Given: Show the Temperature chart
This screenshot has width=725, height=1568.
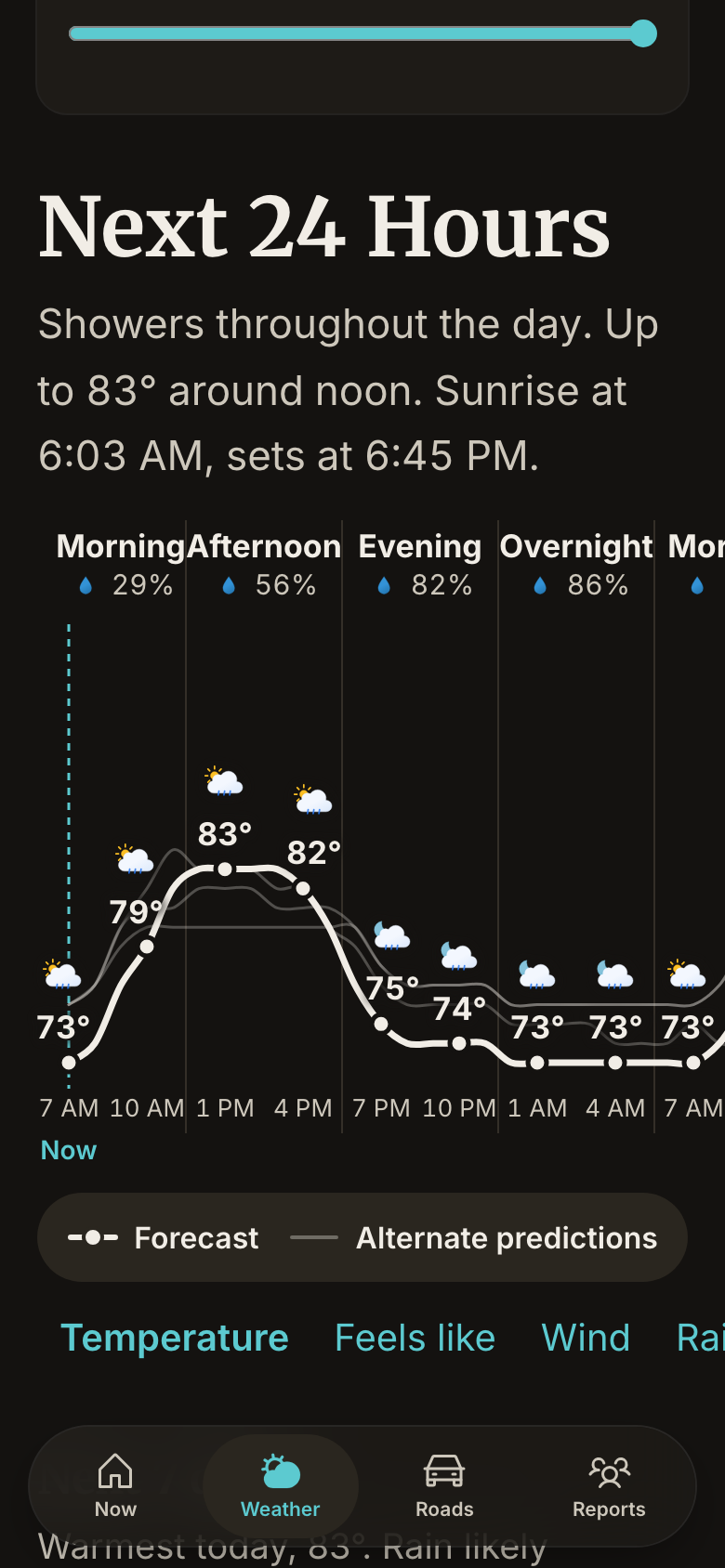Looking at the screenshot, I should (x=175, y=1338).
